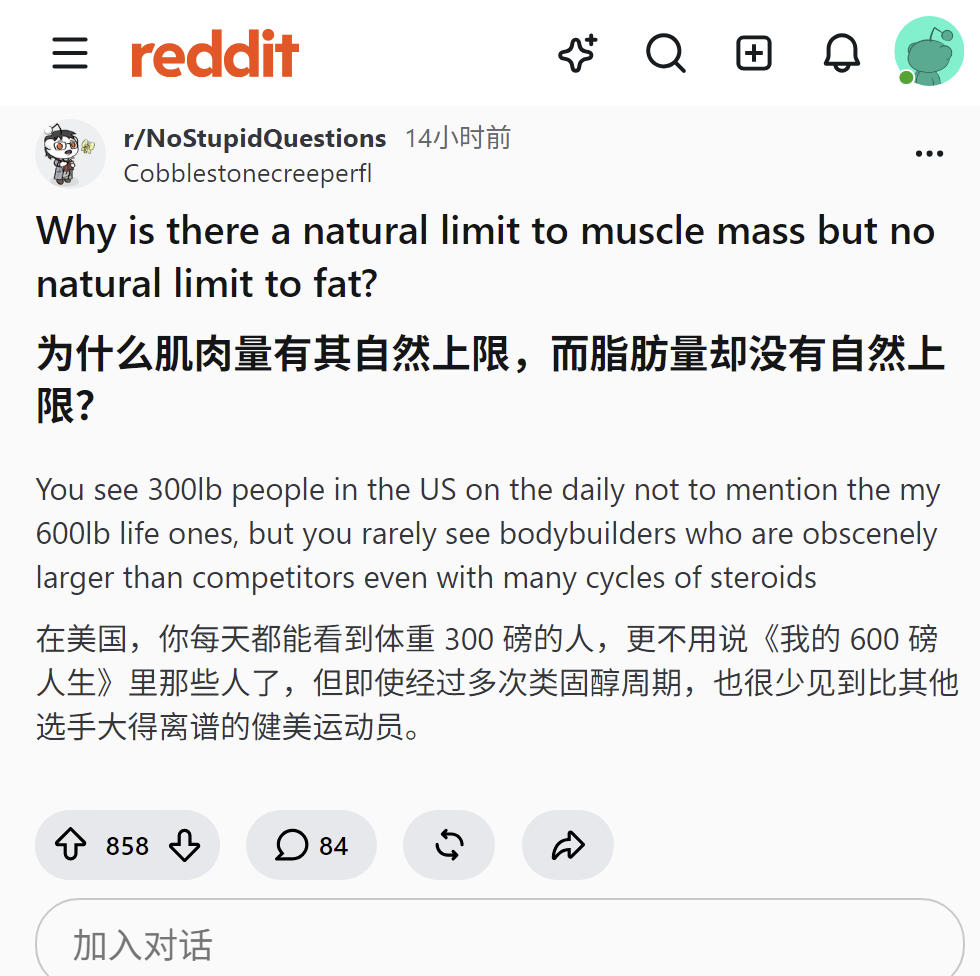Open the hamburger navigation menu
This screenshot has height=976, width=980.
[70, 53]
